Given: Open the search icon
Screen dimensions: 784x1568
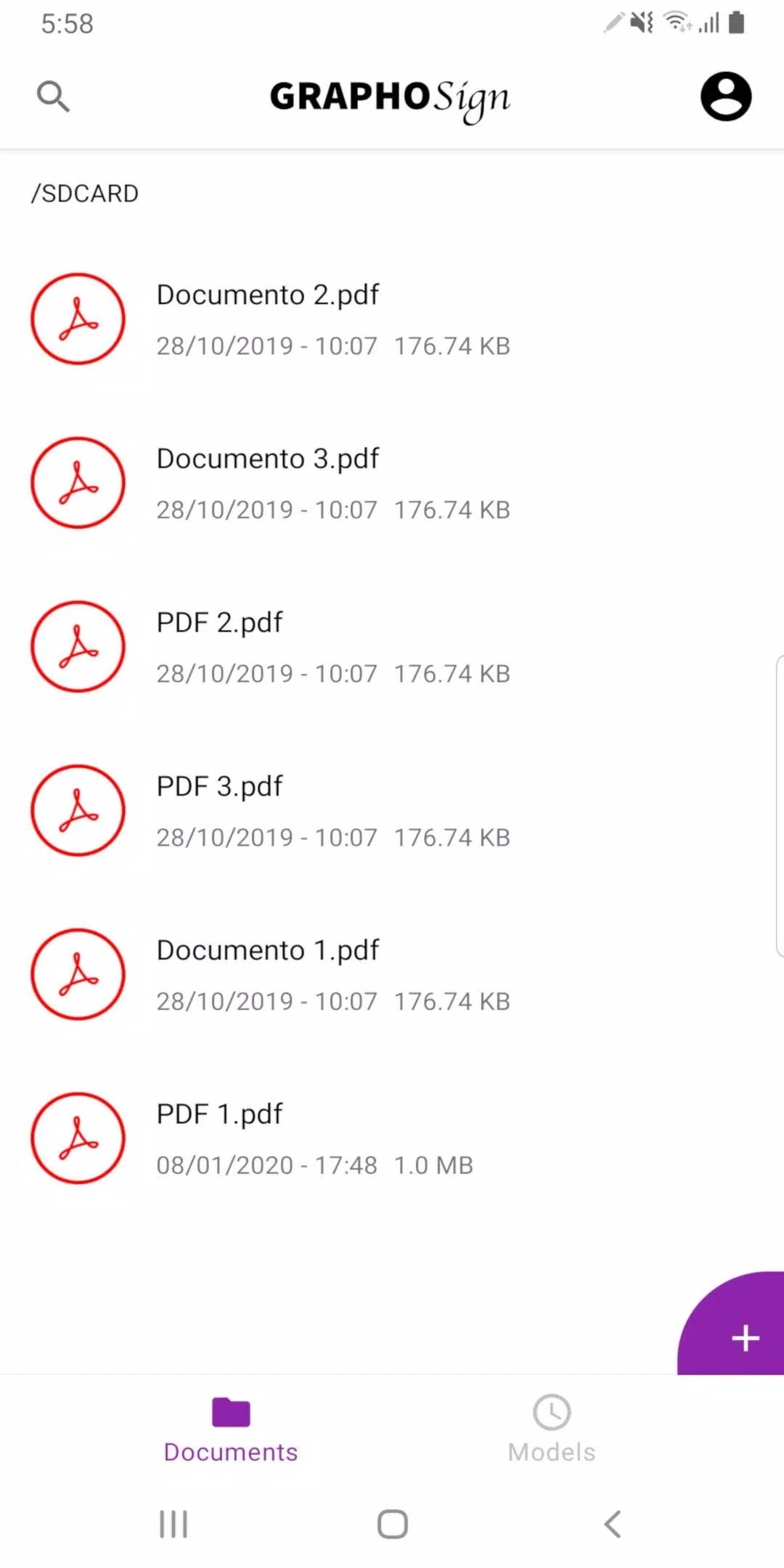Looking at the screenshot, I should (x=53, y=96).
